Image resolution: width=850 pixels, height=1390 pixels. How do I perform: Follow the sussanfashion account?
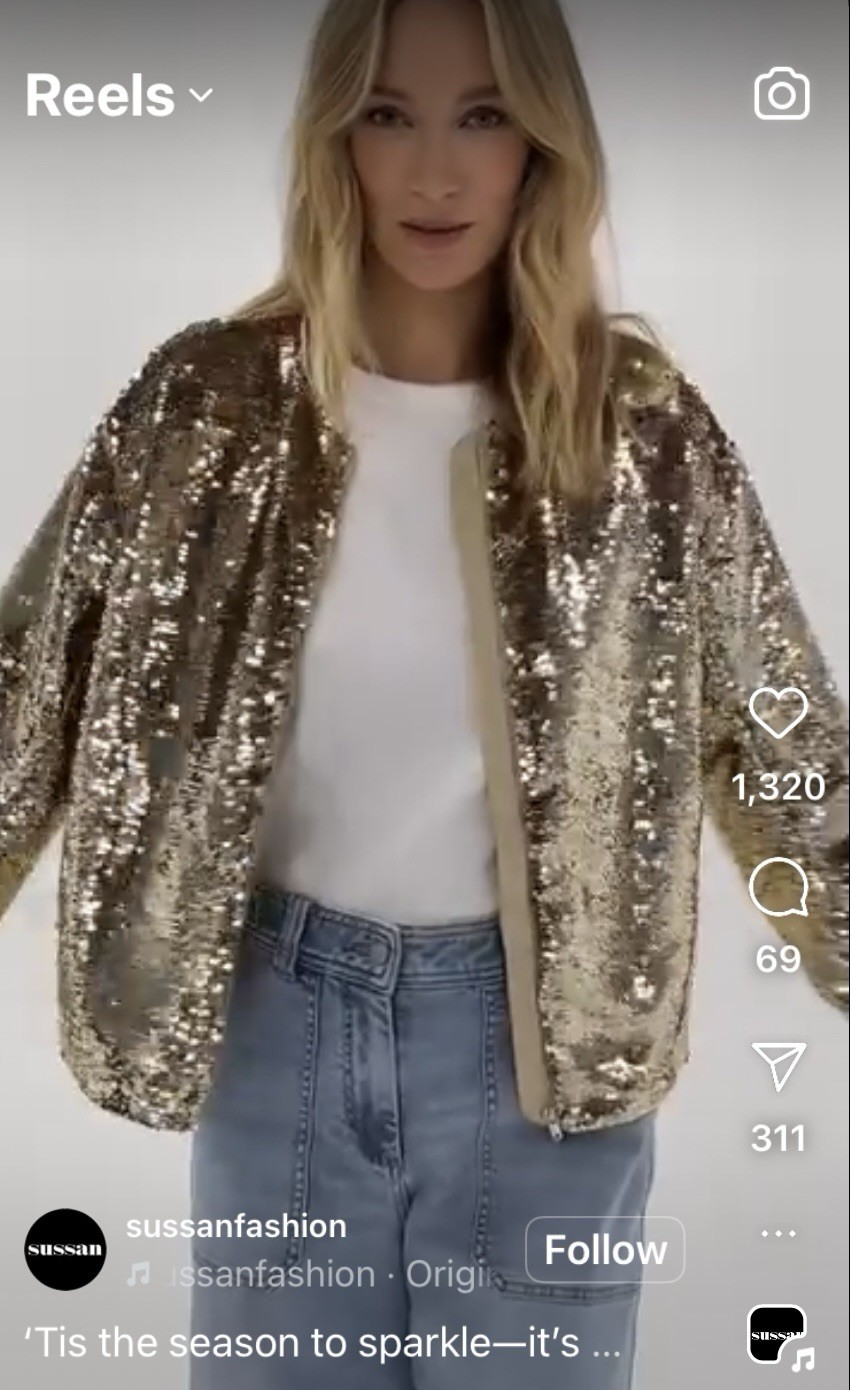pos(605,1250)
